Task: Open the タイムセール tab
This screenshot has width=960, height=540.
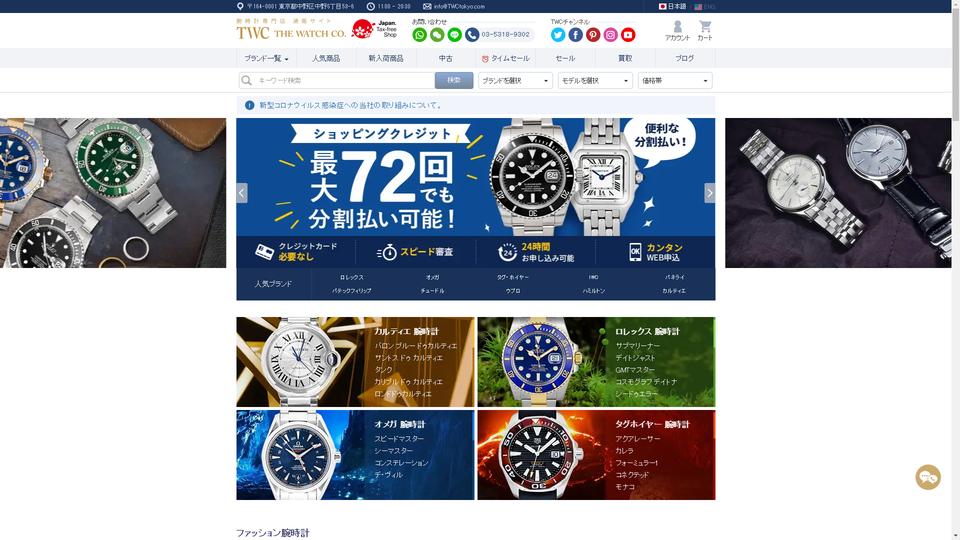Action: (x=506, y=58)
